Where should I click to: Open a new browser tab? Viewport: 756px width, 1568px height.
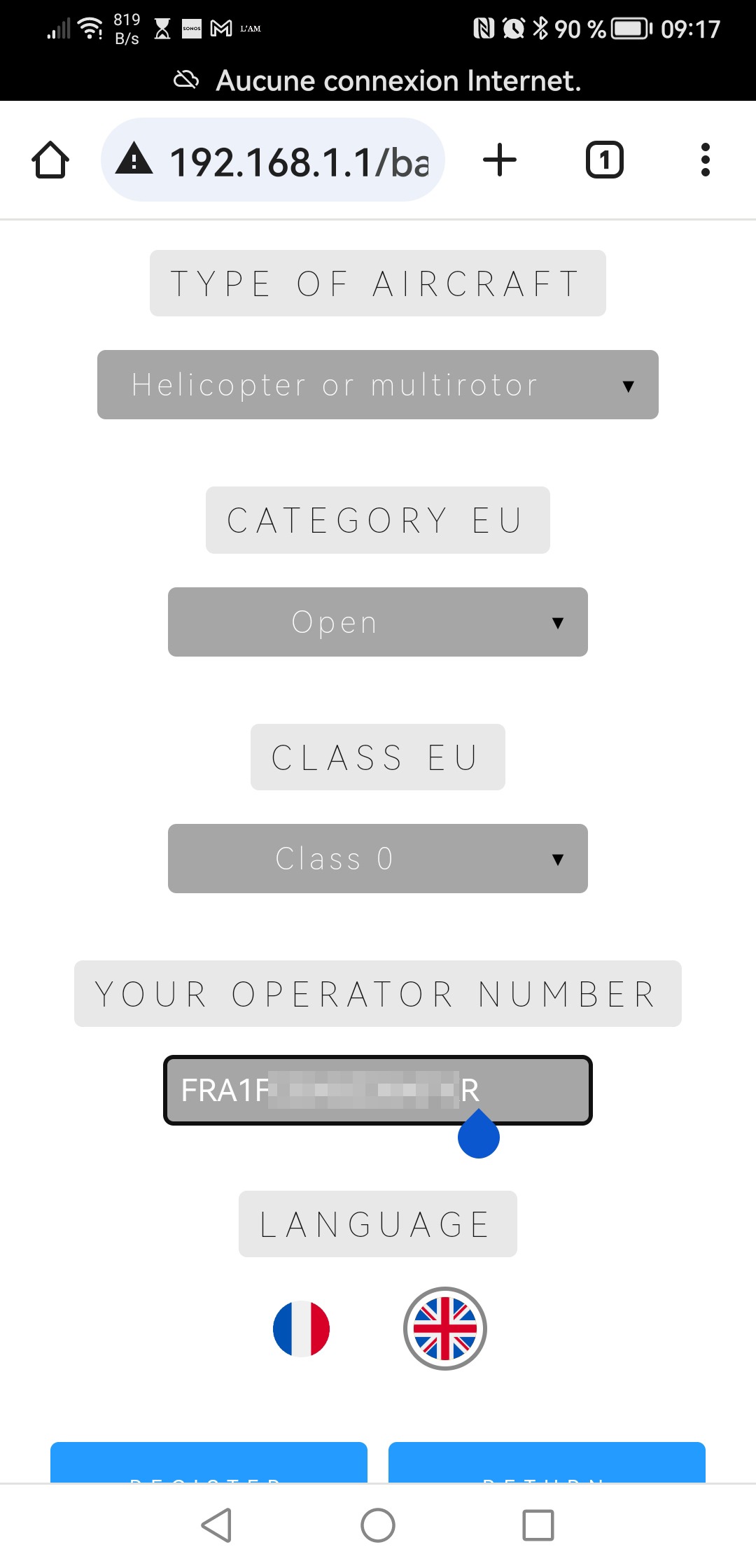(x=500, y=160)
